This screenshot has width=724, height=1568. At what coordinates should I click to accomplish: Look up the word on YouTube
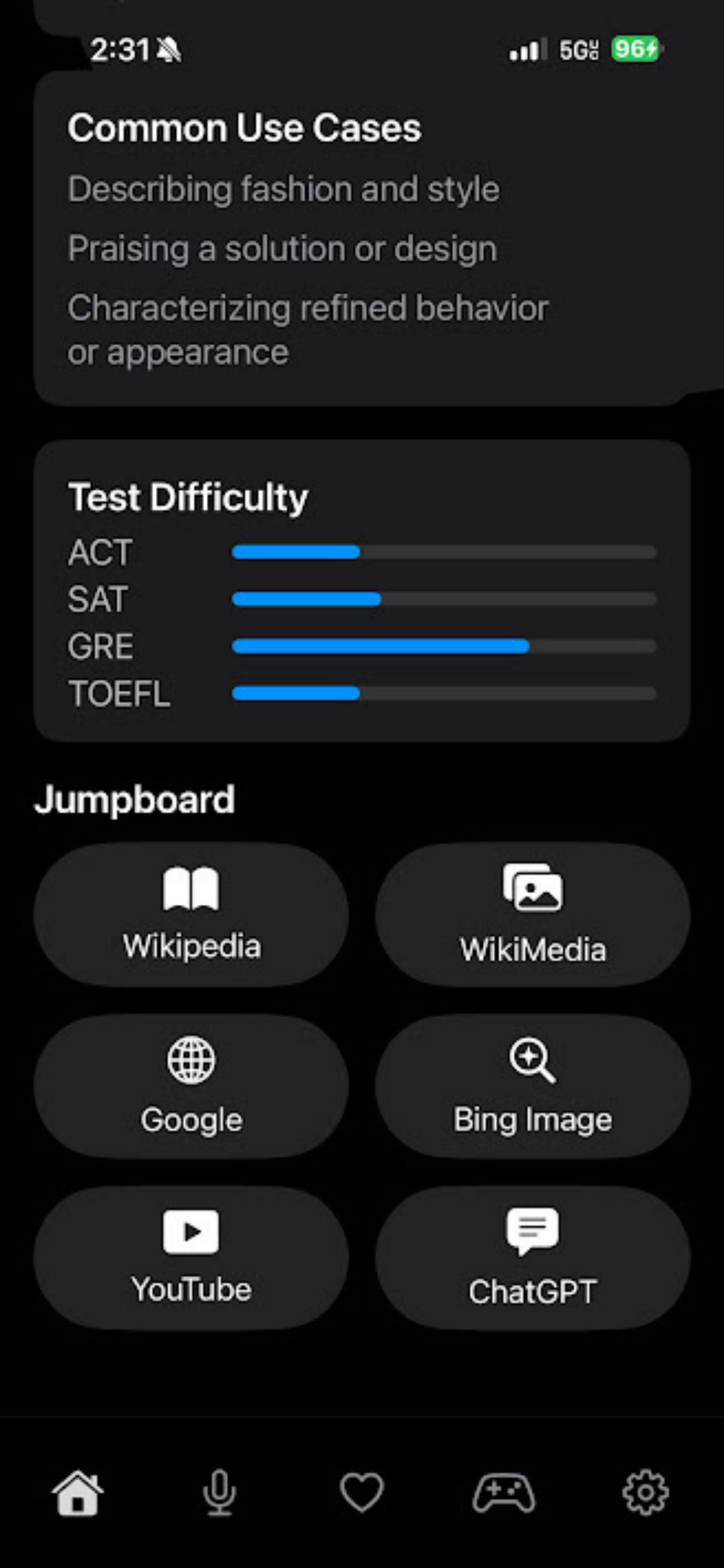point(191,1258)
